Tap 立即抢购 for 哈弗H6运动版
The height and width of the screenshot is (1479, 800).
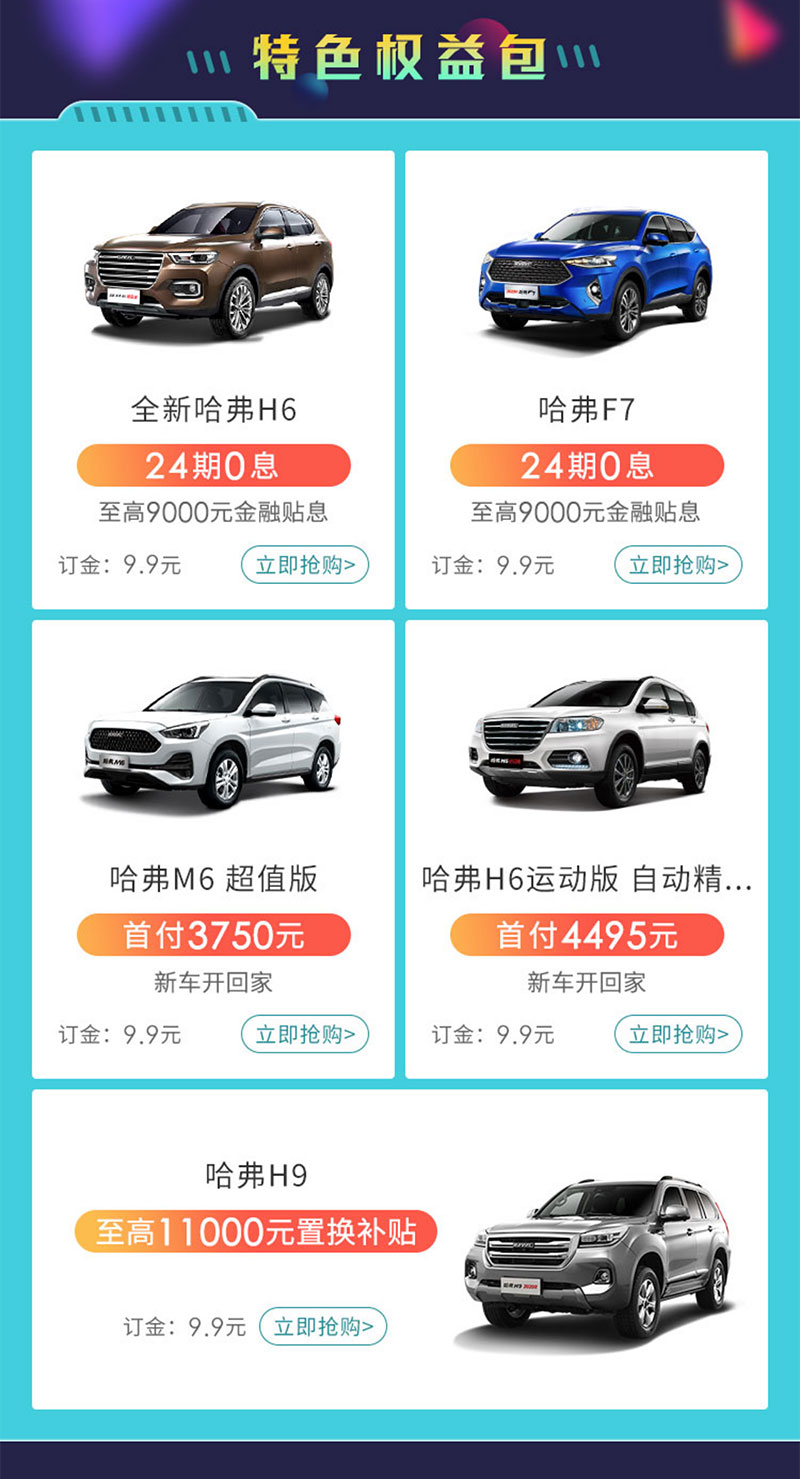coord(678,1034)
